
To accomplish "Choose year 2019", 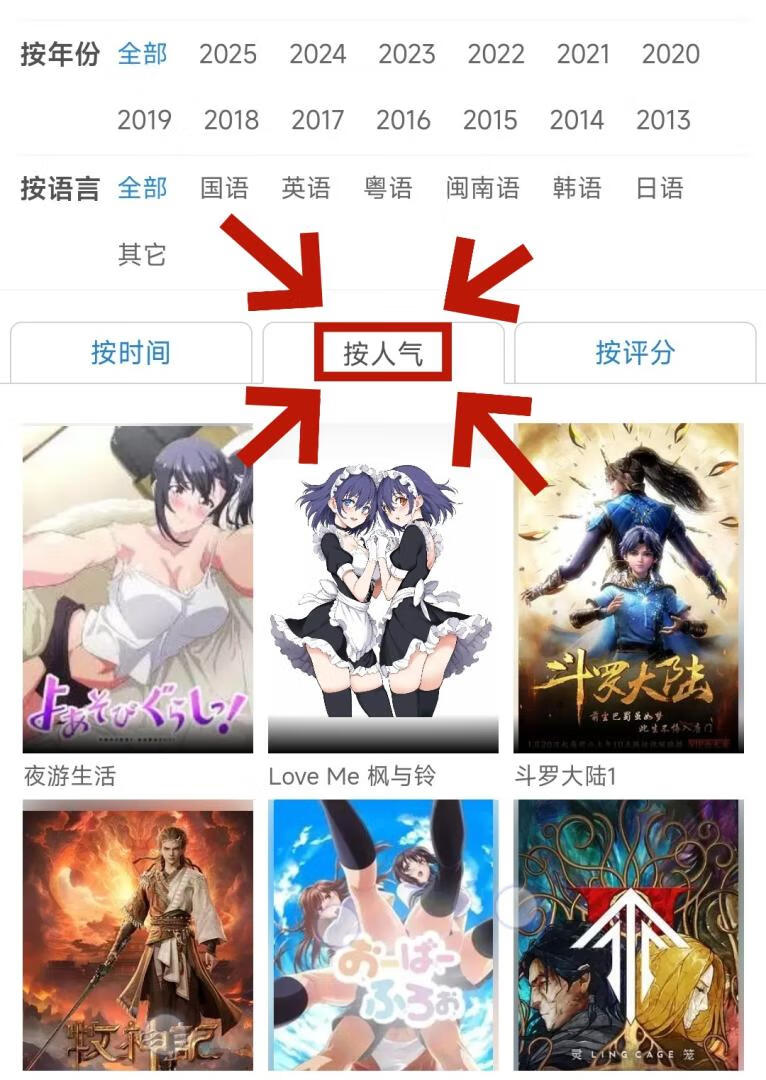I will (x=144, y=120).
